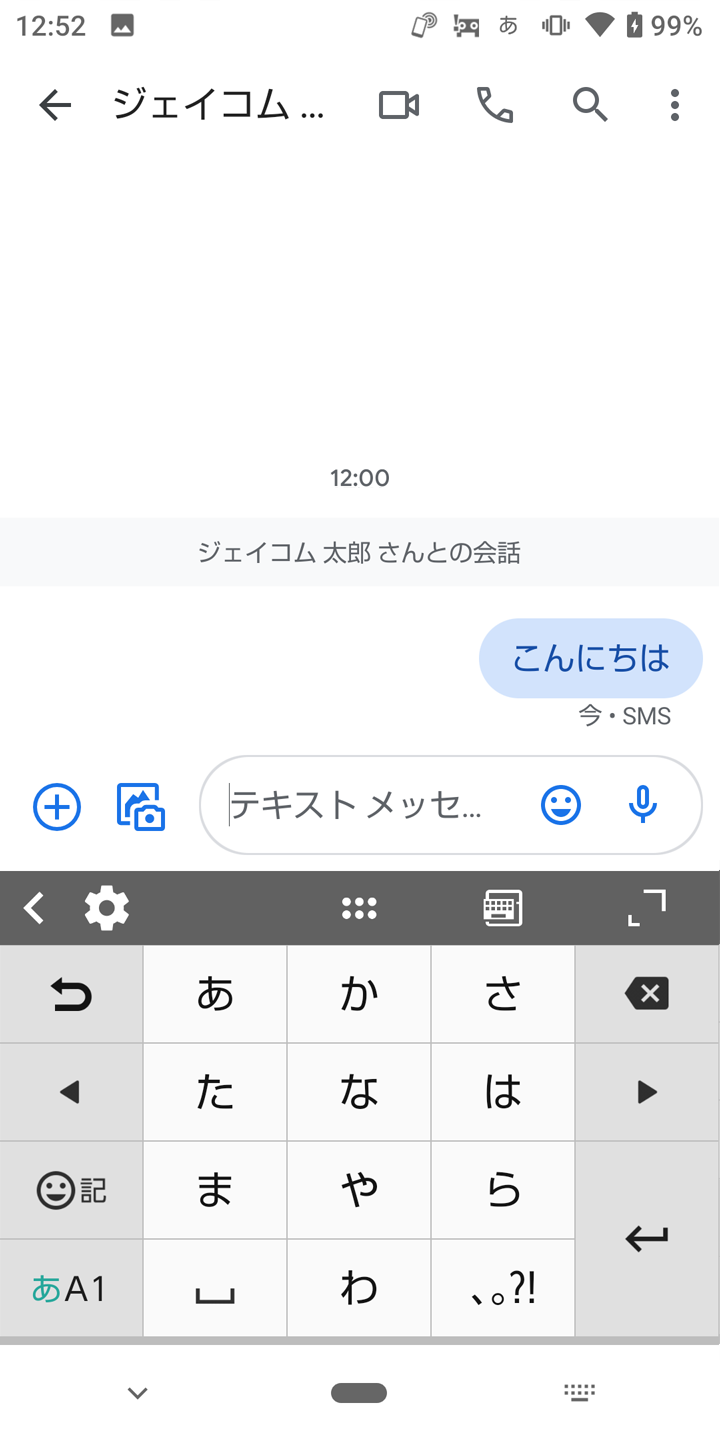Open keyboard settings gear
Viewport: 720px width, 1440px height.
click(x=107, y=908)
